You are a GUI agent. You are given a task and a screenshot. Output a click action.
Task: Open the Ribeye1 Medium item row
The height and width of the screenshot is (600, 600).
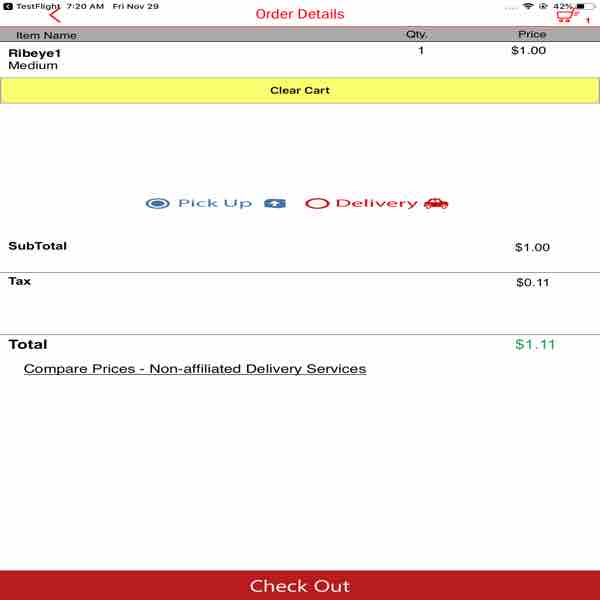pos(200,58)
